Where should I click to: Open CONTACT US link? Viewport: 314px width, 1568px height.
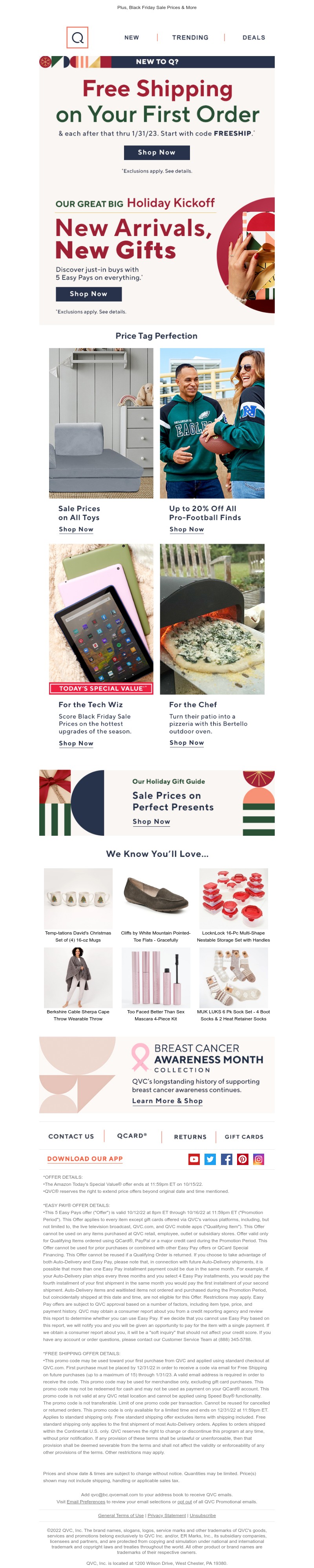71,1136
